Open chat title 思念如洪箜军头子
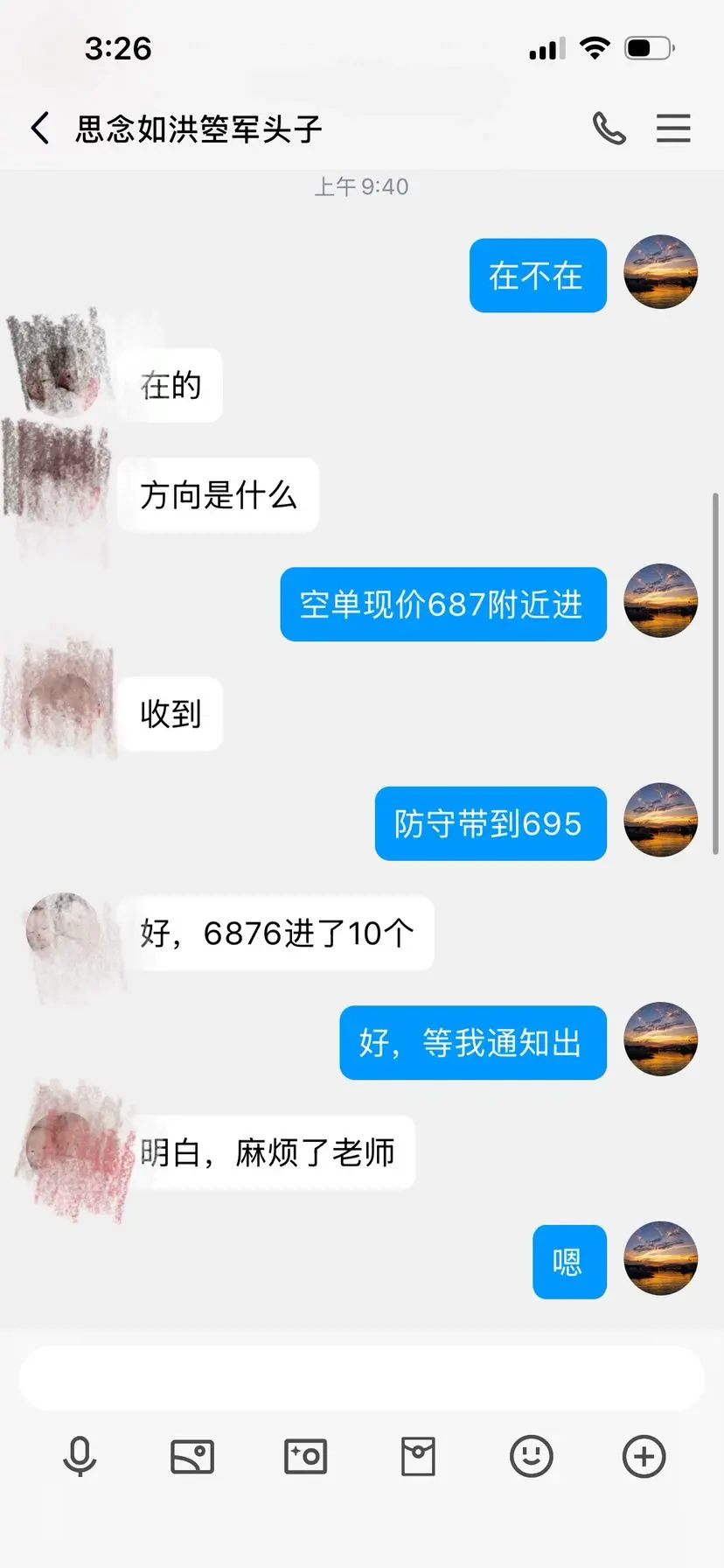The image size is (724, 1568). (197, 128)
